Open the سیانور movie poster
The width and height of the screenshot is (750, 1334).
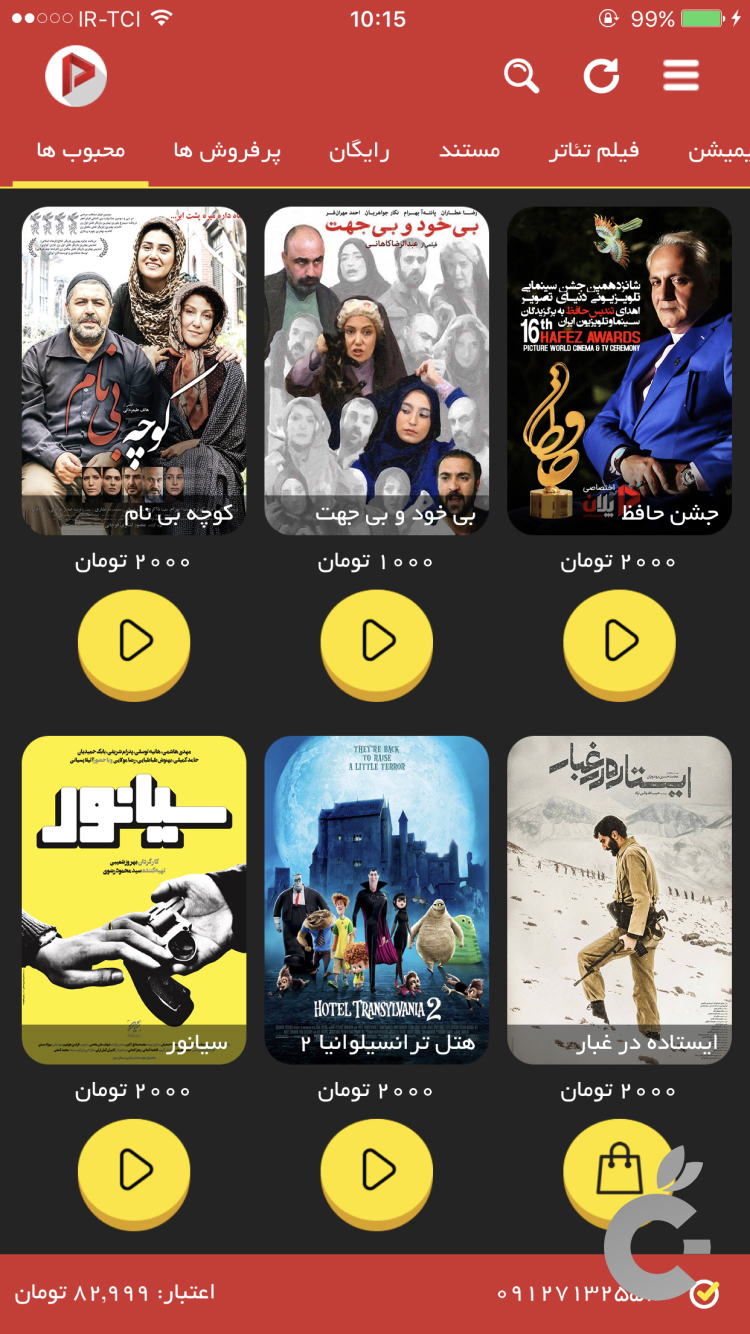click(x=134, y=900)
